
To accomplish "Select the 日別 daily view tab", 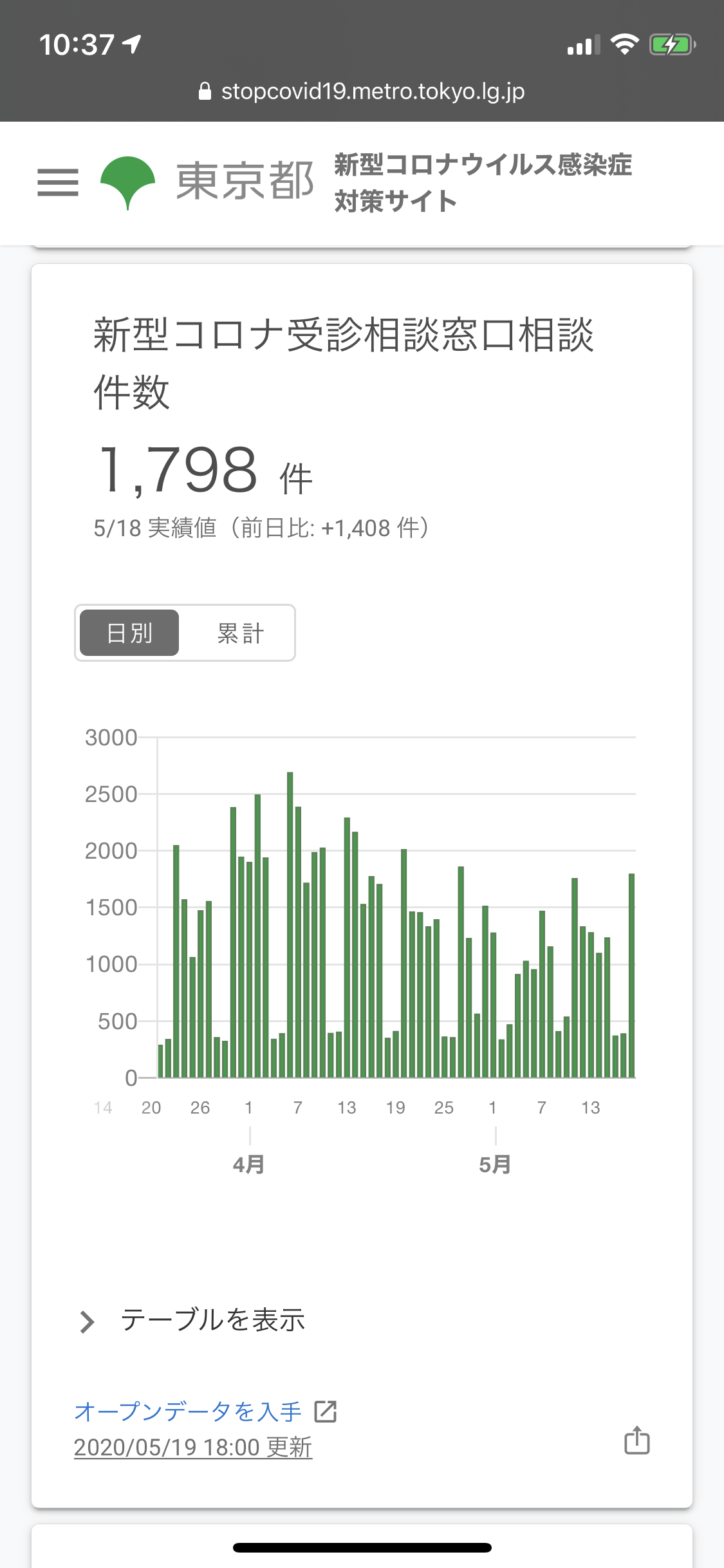I will [129, 633].
